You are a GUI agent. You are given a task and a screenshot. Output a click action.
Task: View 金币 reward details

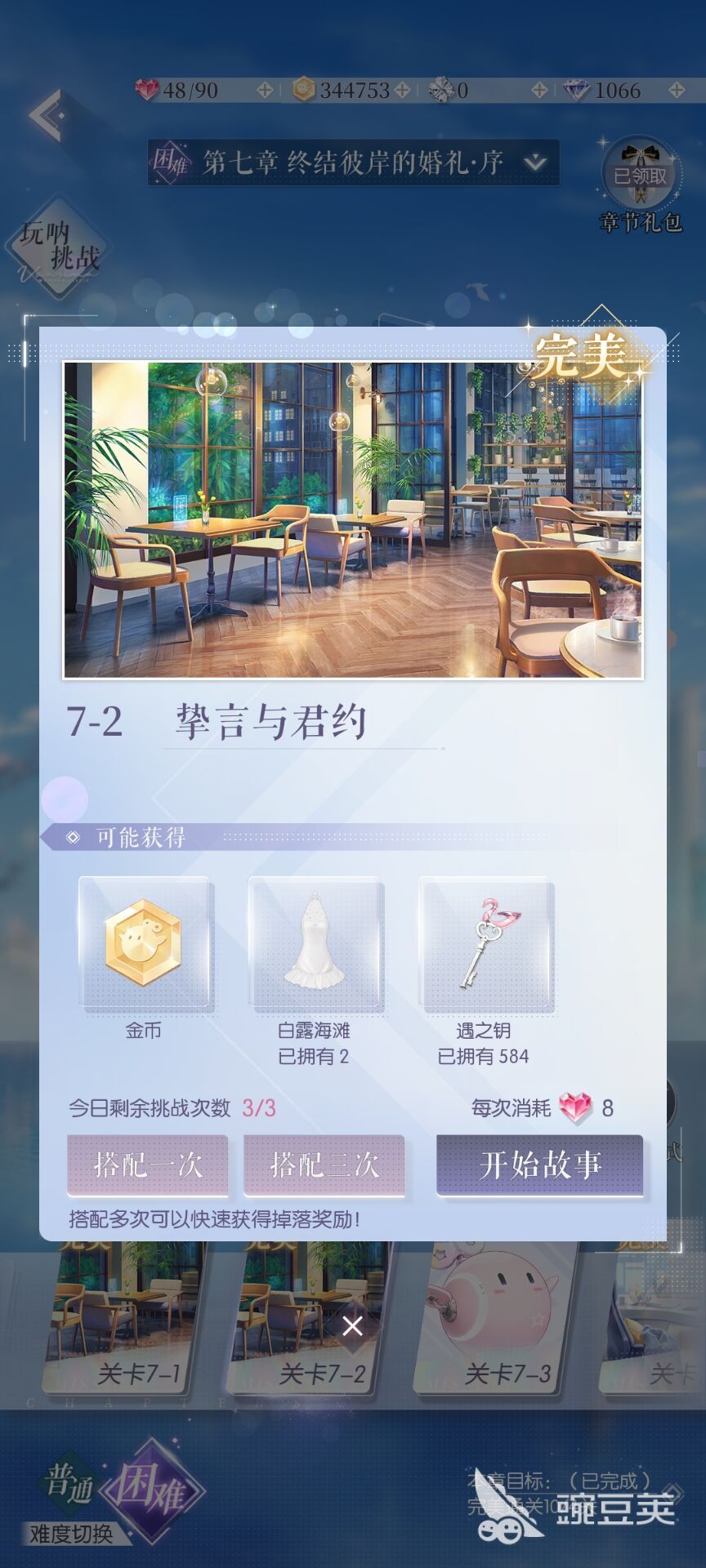[144, 942]
